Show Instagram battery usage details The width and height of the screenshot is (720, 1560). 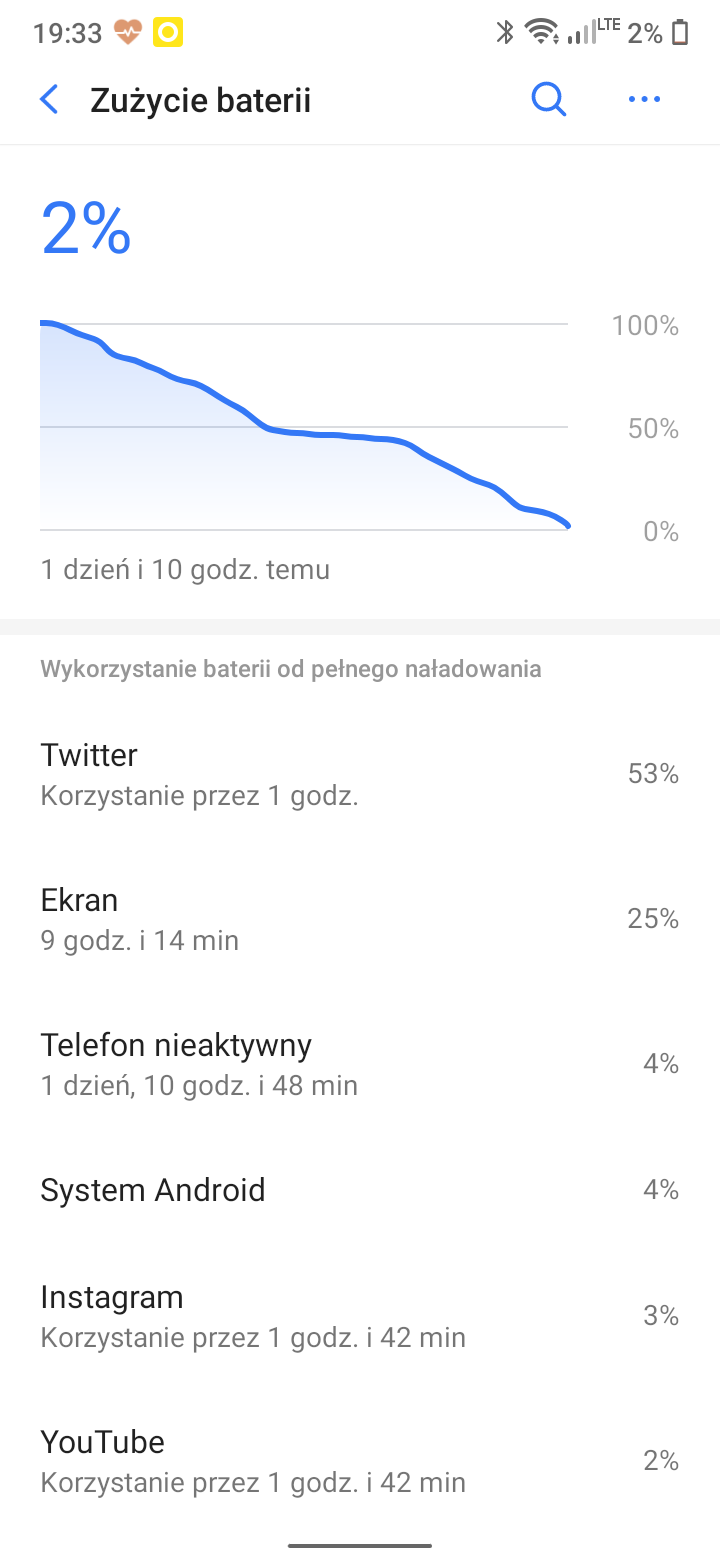(x=359, y=1316)
